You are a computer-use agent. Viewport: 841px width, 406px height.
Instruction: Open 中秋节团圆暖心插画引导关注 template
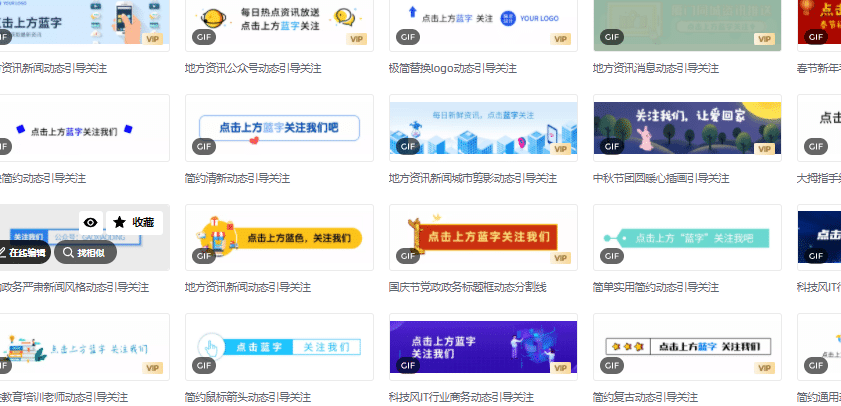coord(687,128)
